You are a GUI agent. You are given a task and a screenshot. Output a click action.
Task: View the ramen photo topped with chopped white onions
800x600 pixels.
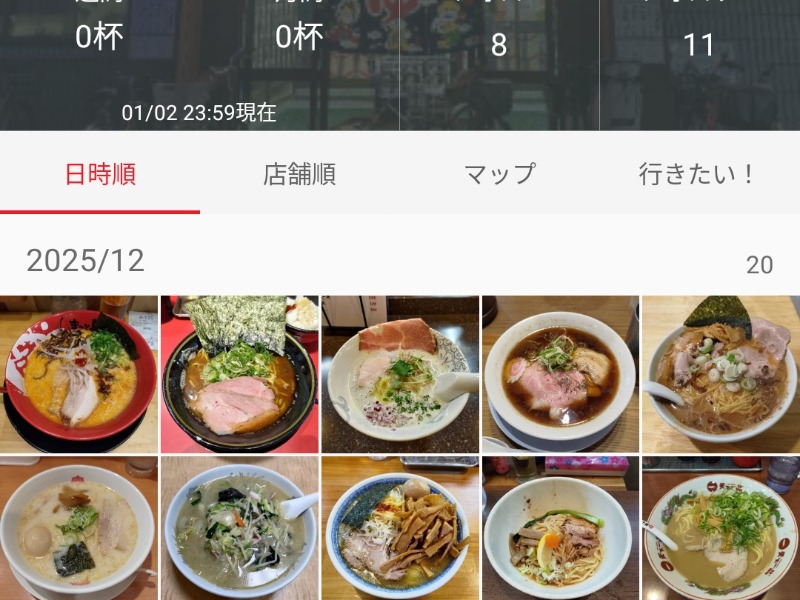pyautogui.click(x=720, y=374)
